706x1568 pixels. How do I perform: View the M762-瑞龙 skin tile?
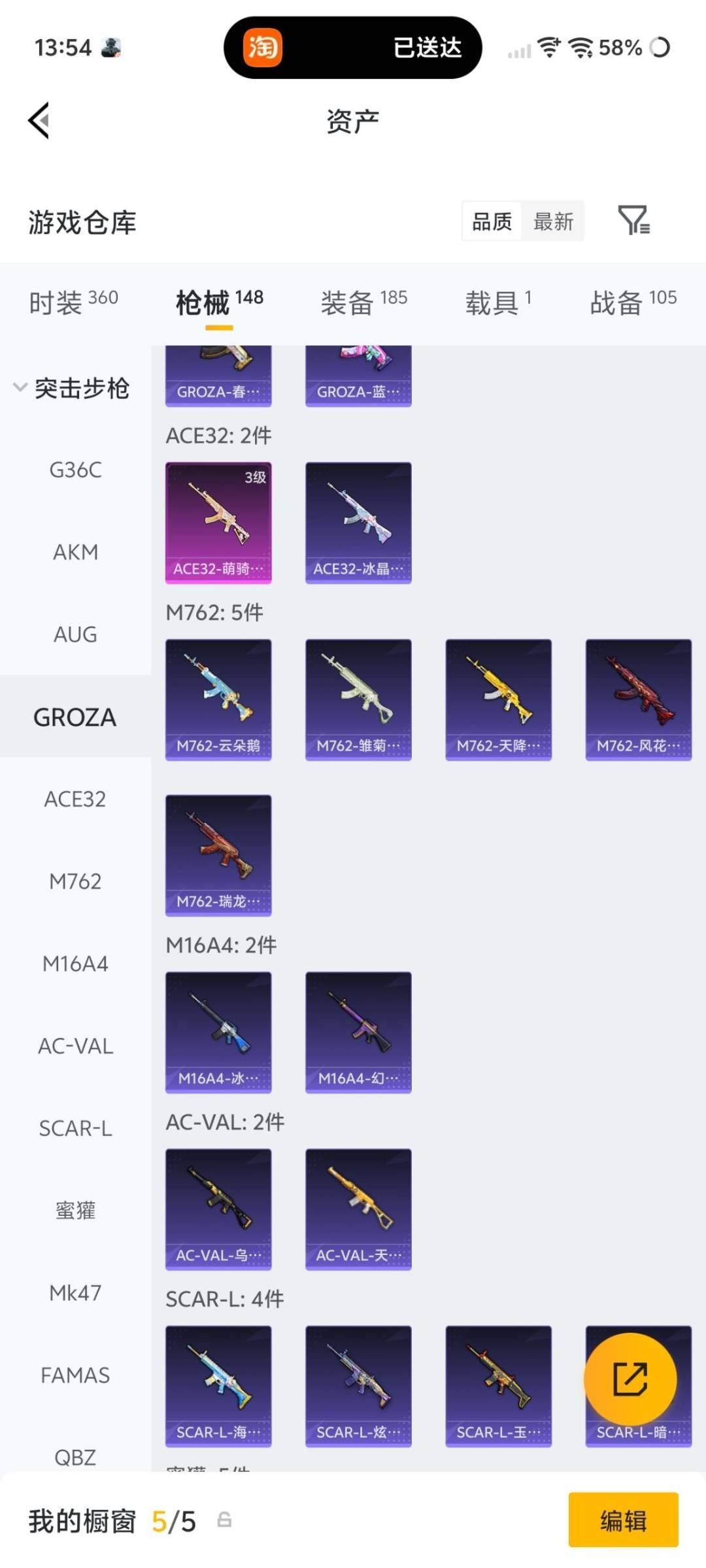pyautogui.click(x=218, y=855)
